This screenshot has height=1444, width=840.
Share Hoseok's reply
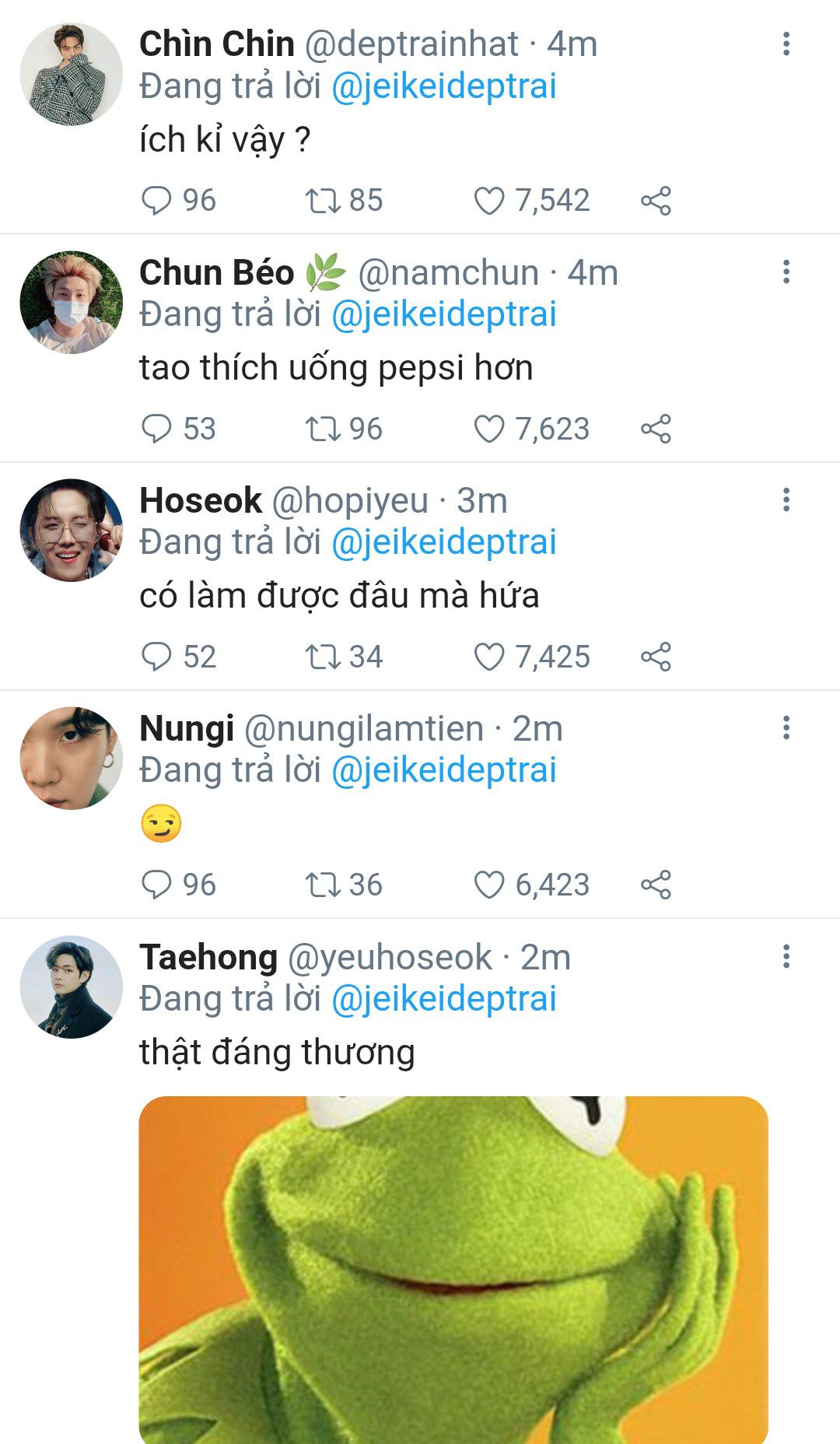[x=656, y=657]
